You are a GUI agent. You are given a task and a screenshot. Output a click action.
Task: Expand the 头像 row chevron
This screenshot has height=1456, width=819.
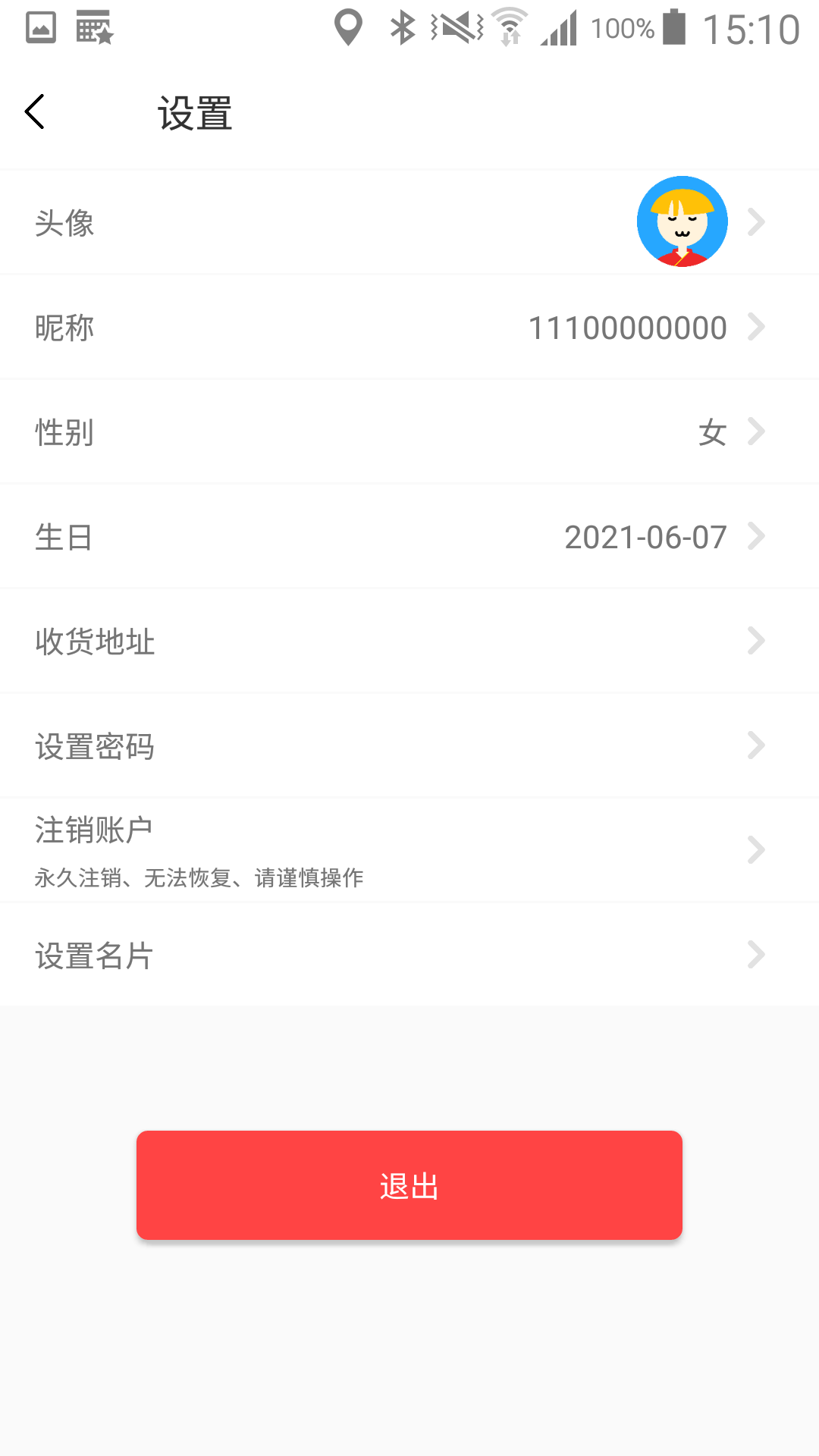[757, 221]
